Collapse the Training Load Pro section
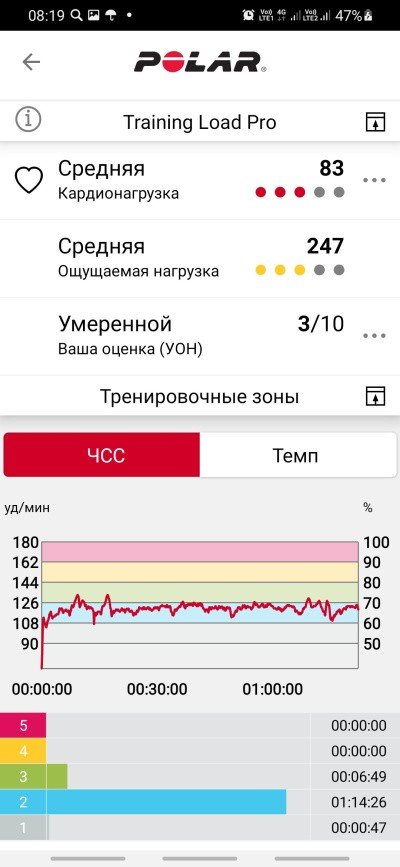The height and width of the screenshot is (867, 400). click(376, 122)
